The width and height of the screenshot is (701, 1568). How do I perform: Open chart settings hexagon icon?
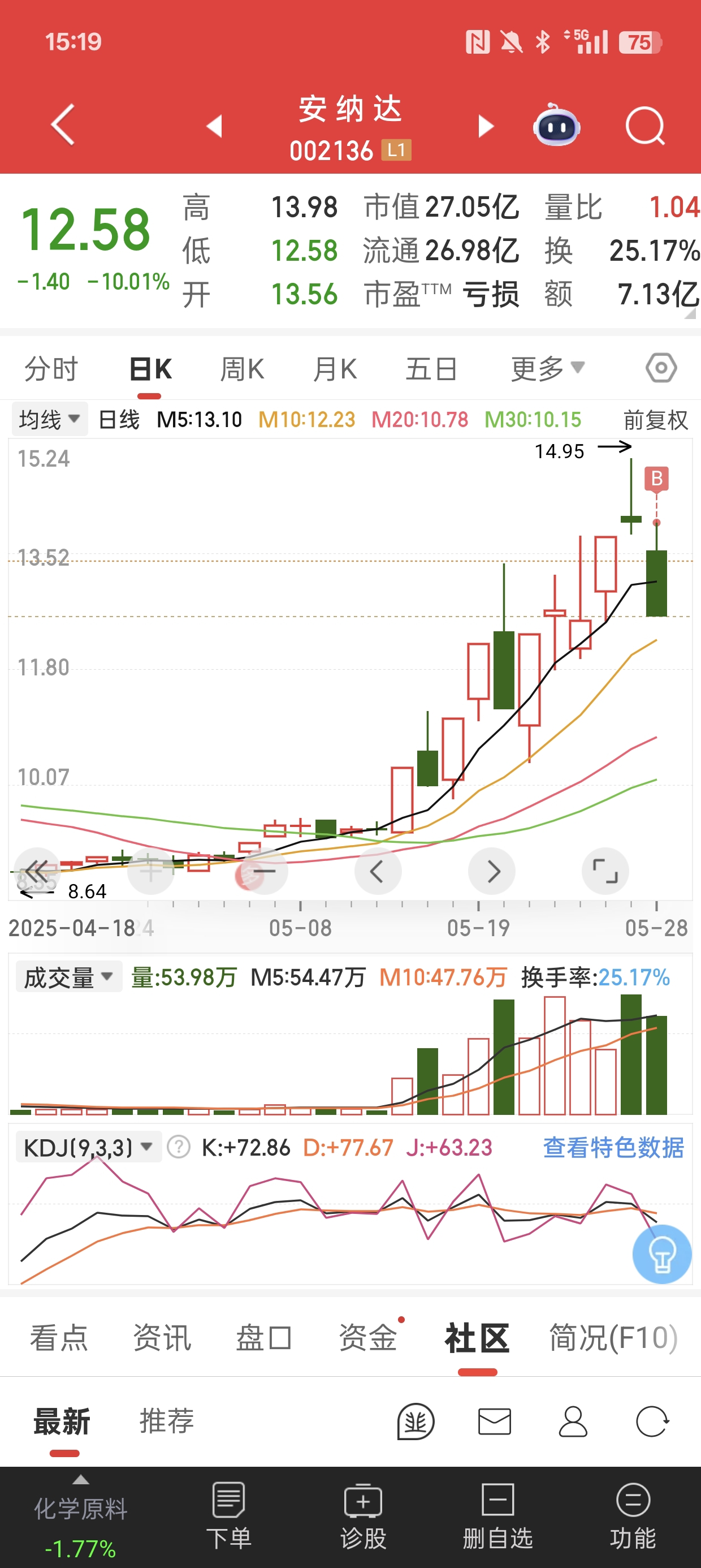click(x=661, y=368)
